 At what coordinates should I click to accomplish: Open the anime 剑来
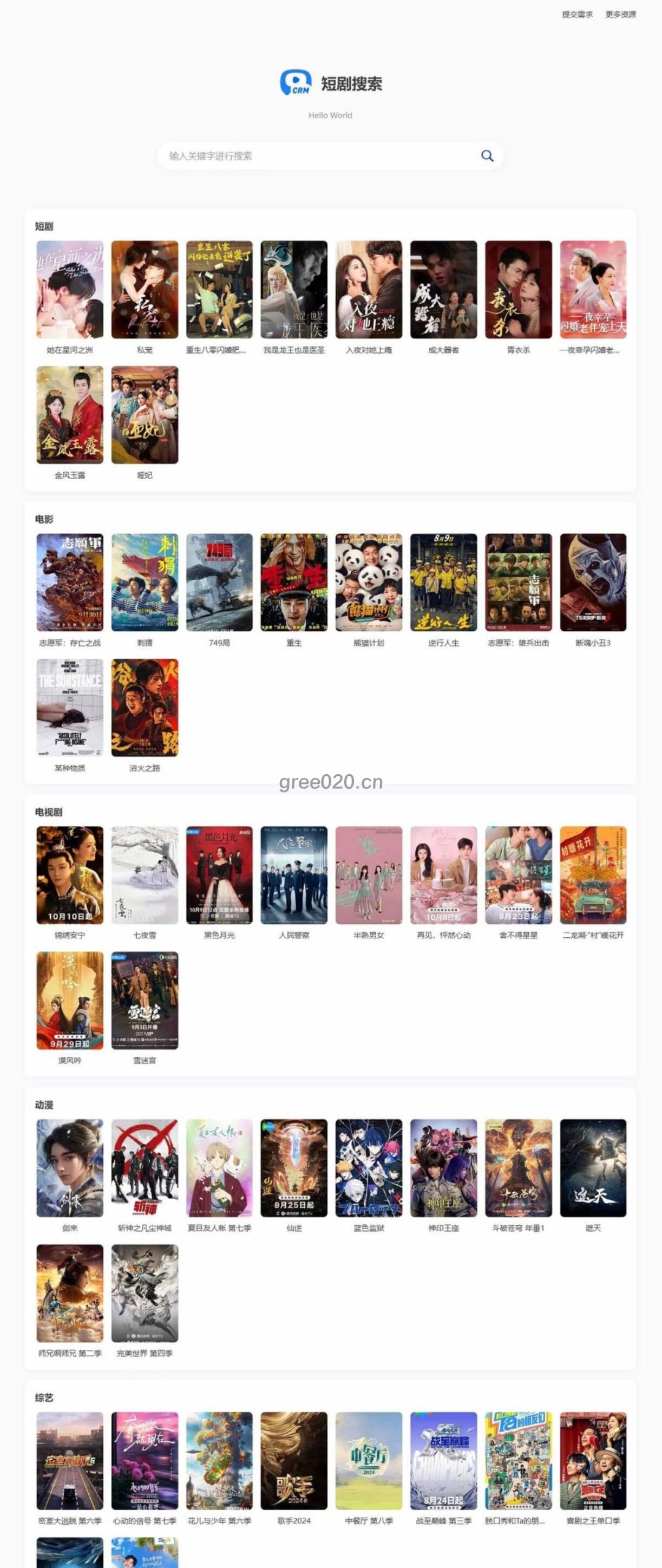(70, 1168)
